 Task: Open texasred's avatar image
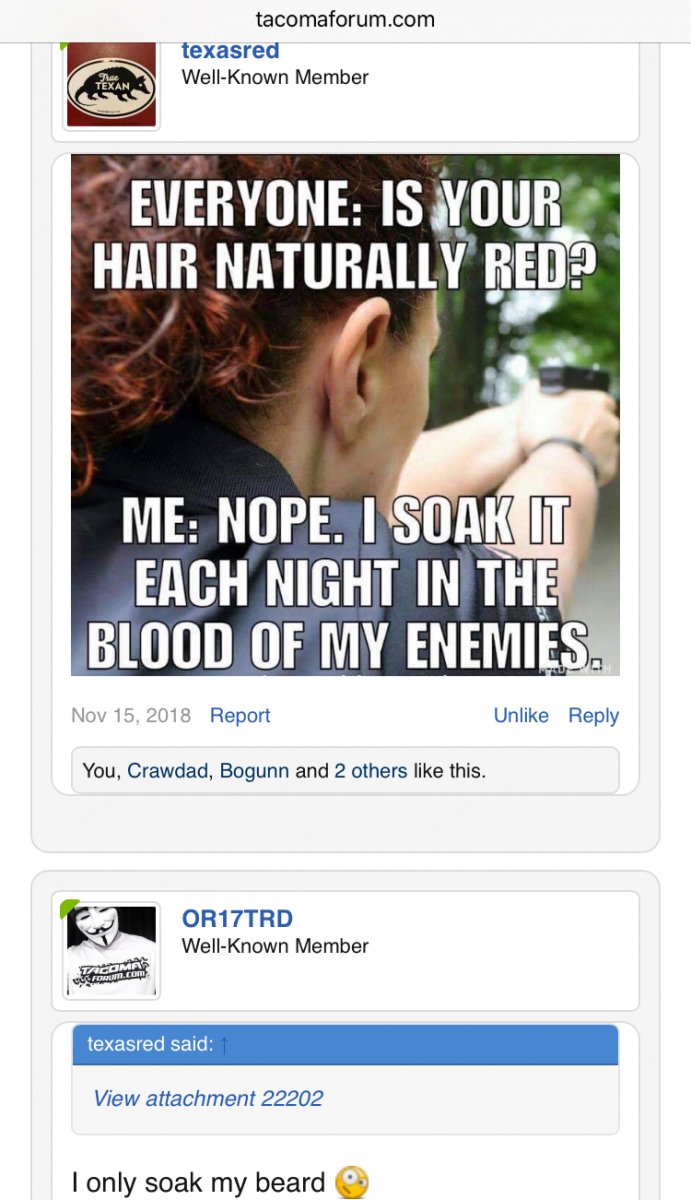[x=111, y=86]
